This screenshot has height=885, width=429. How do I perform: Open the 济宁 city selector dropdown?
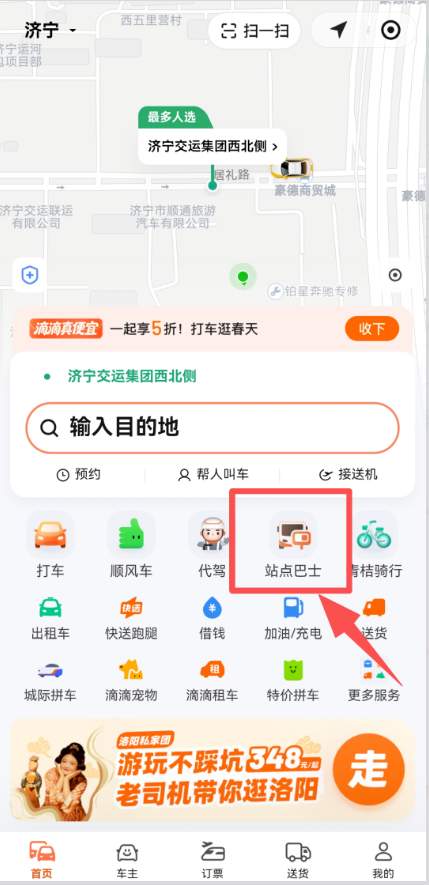(50, 30)
